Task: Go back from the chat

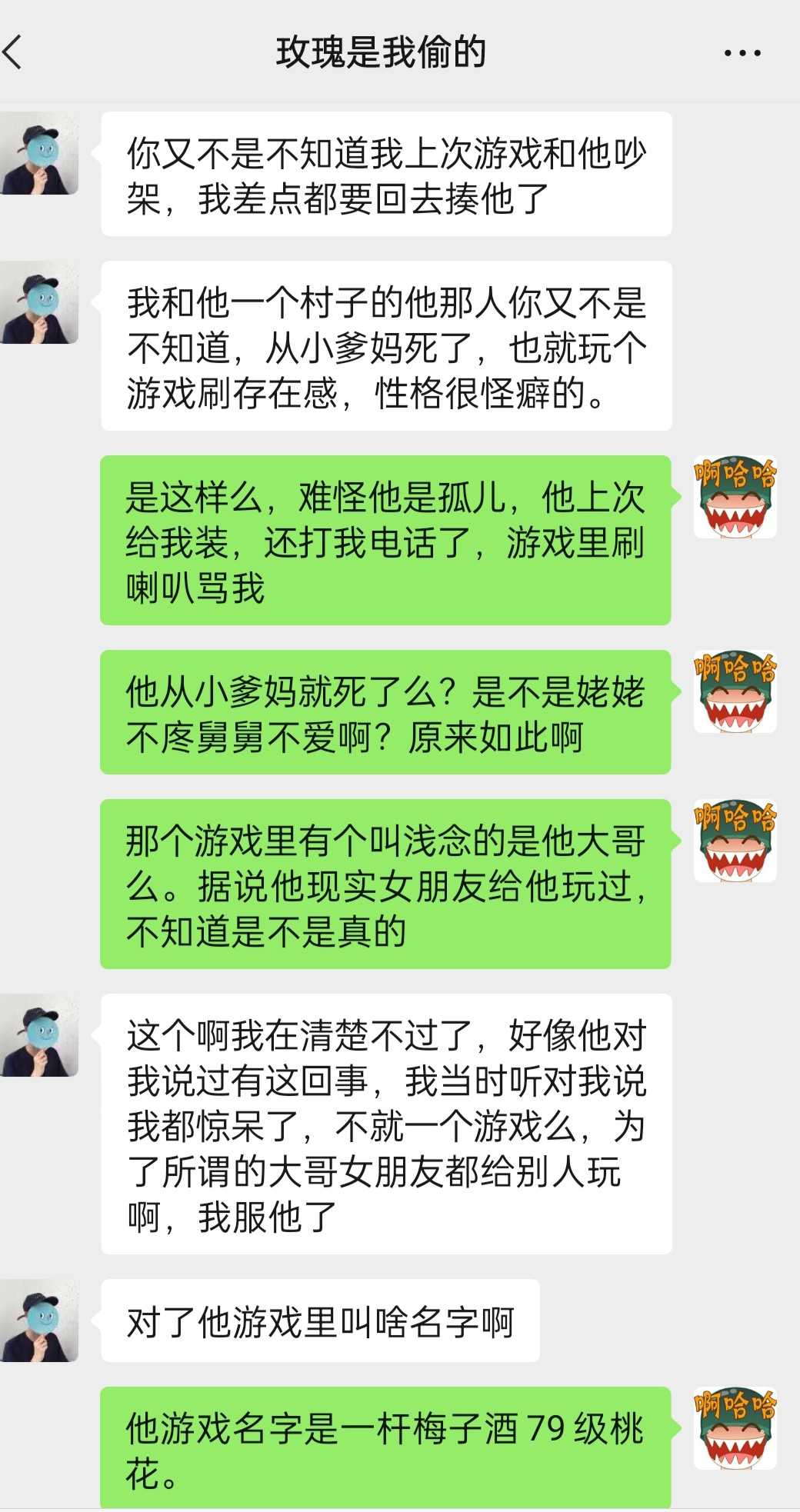Action: [14, 52]
